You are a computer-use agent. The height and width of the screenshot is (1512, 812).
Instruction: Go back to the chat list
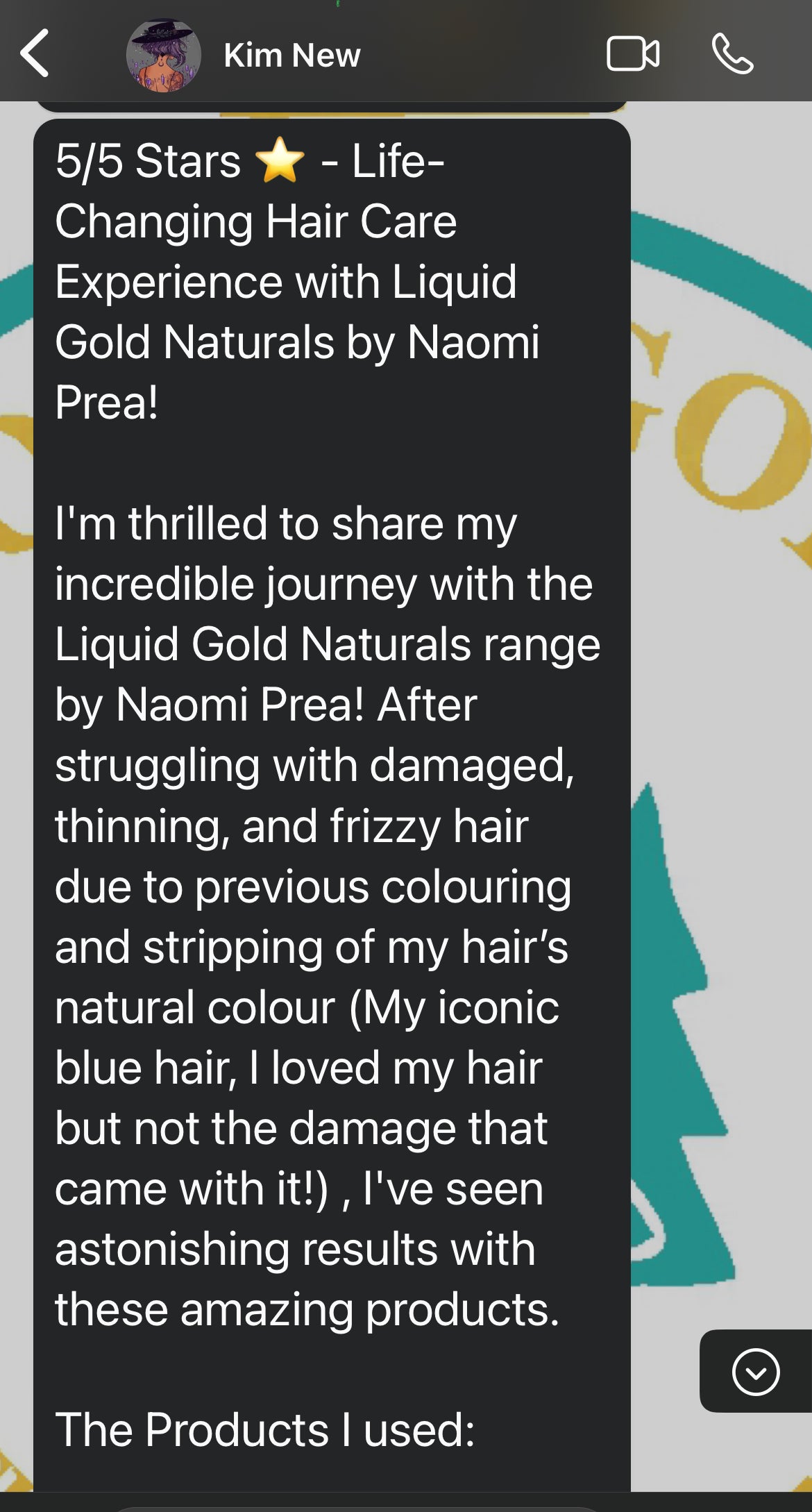coord(35,53)
